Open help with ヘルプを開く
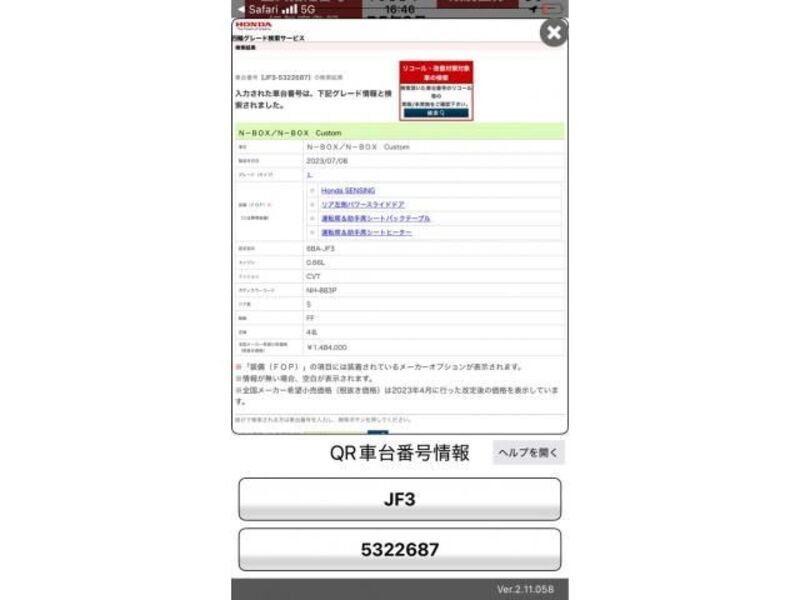800x600 pixels. pyautogui.click(x=528, y=453)
